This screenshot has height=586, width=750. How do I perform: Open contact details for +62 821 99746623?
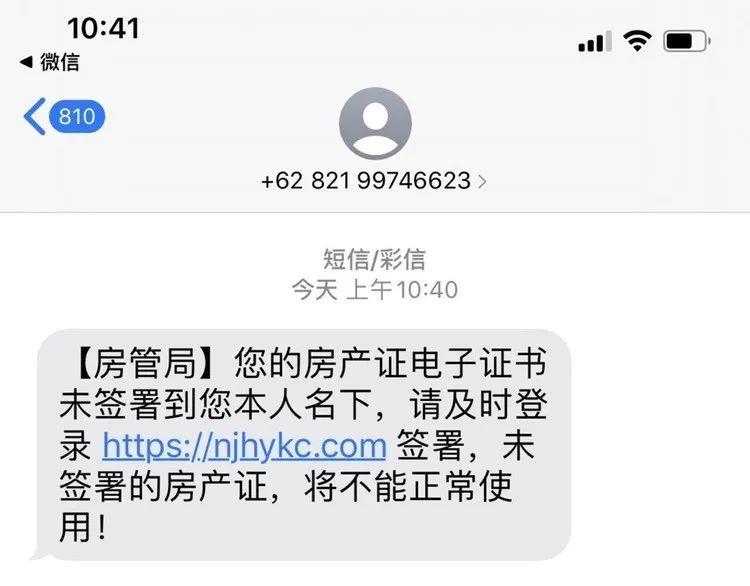[x=374, y=181]
